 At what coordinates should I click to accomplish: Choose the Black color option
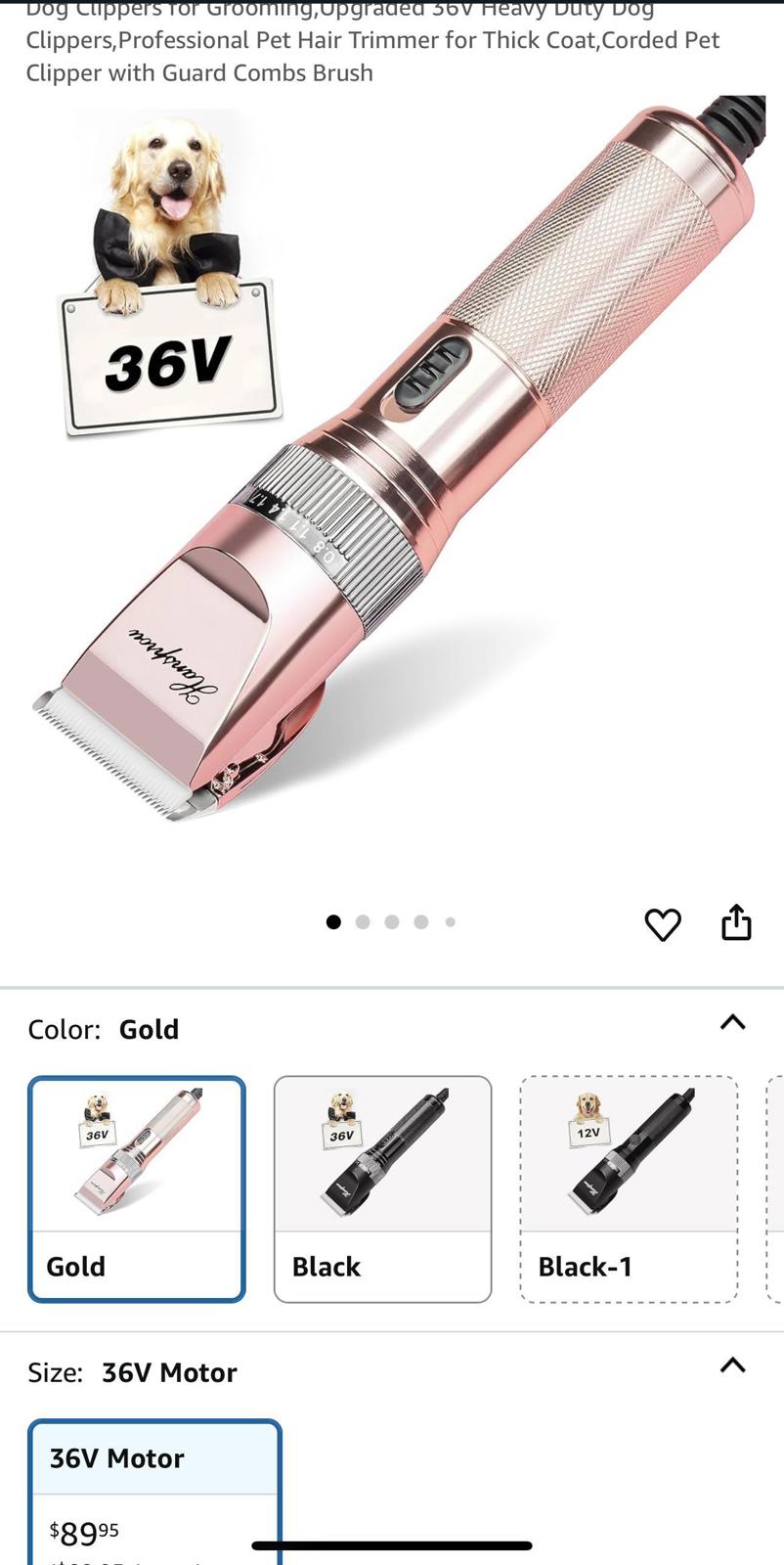(x=382, y=1188)
